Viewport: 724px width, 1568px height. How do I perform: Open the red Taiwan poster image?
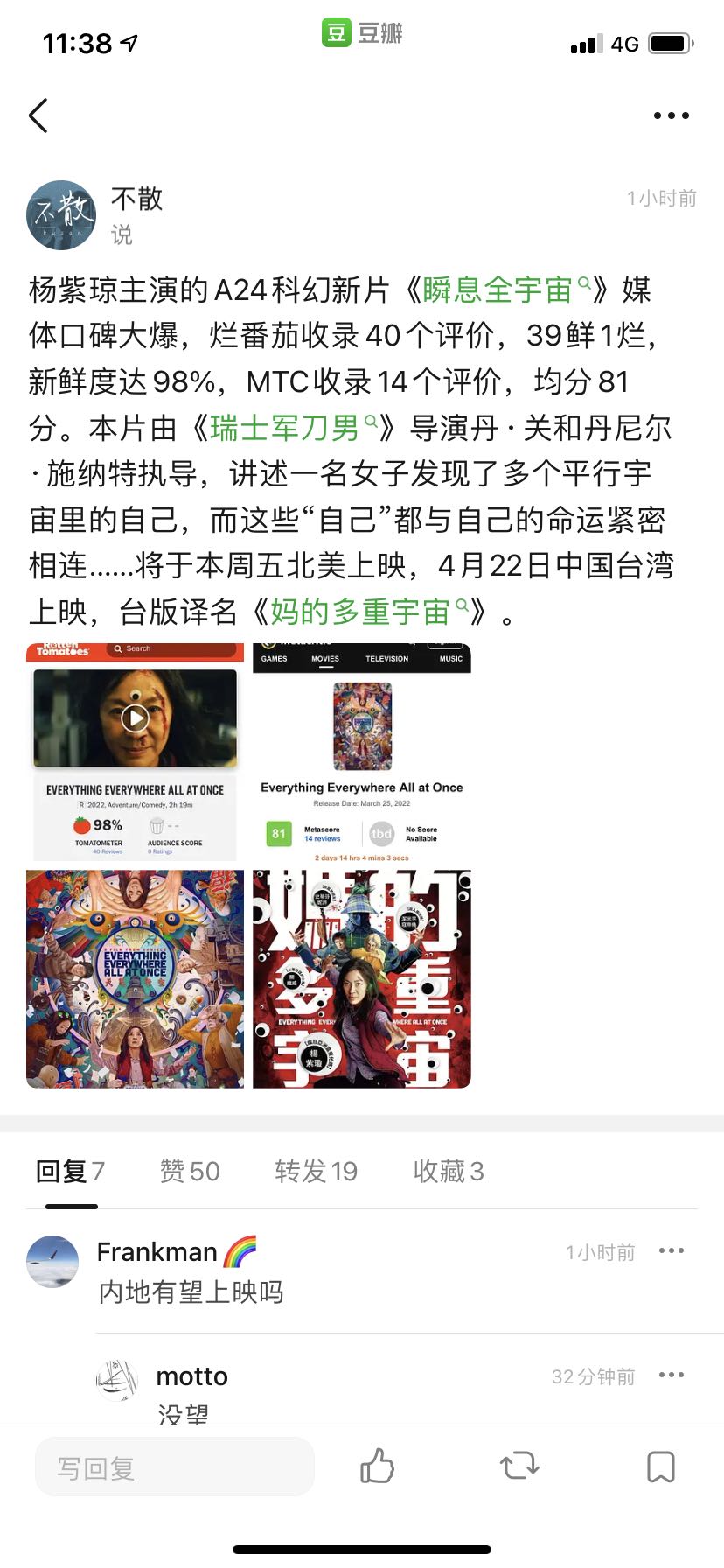[362, 979]
